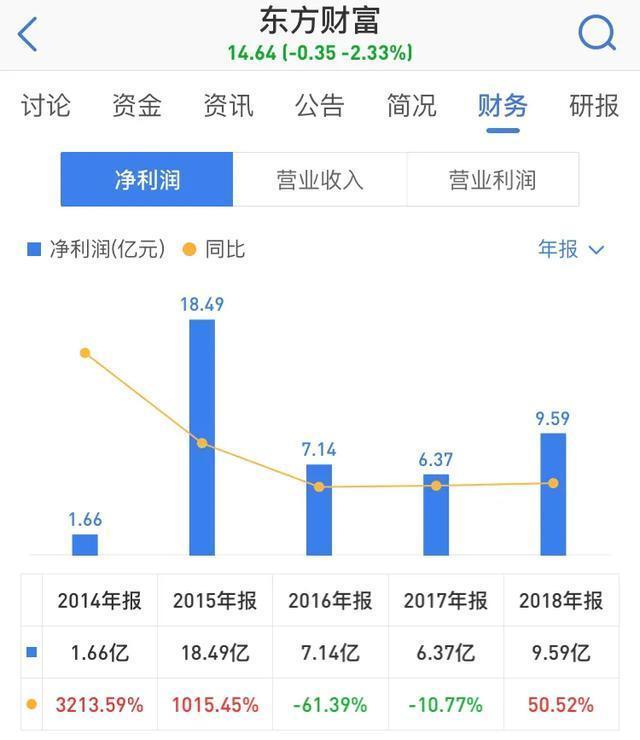Switch to the 讨论 tab
Screen dimensions: 640x740
[x=46, y=105]
